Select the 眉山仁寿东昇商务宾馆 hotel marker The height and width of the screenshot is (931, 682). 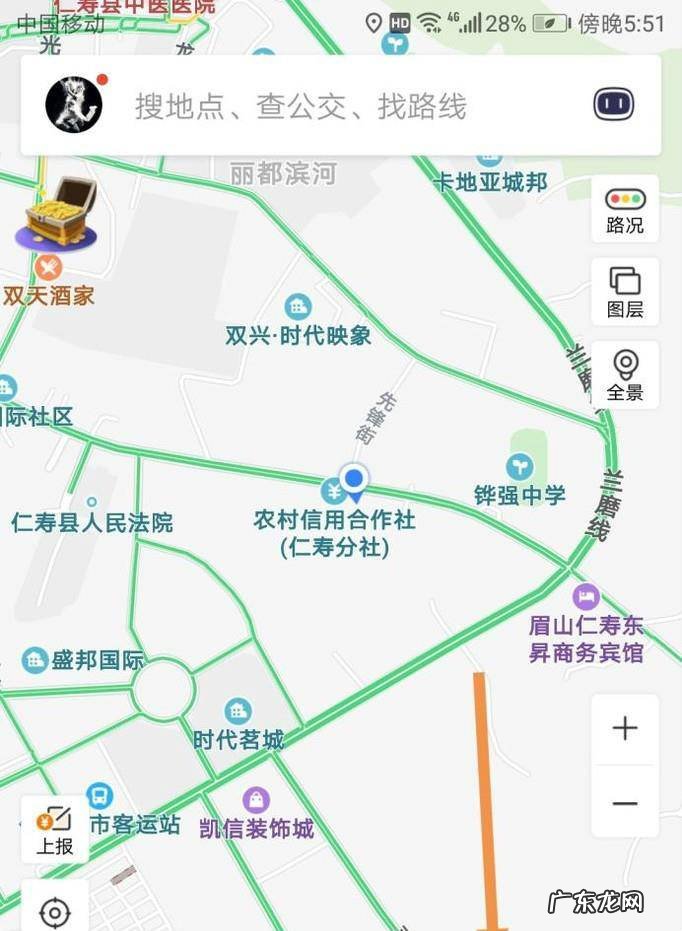pos(586,597)
